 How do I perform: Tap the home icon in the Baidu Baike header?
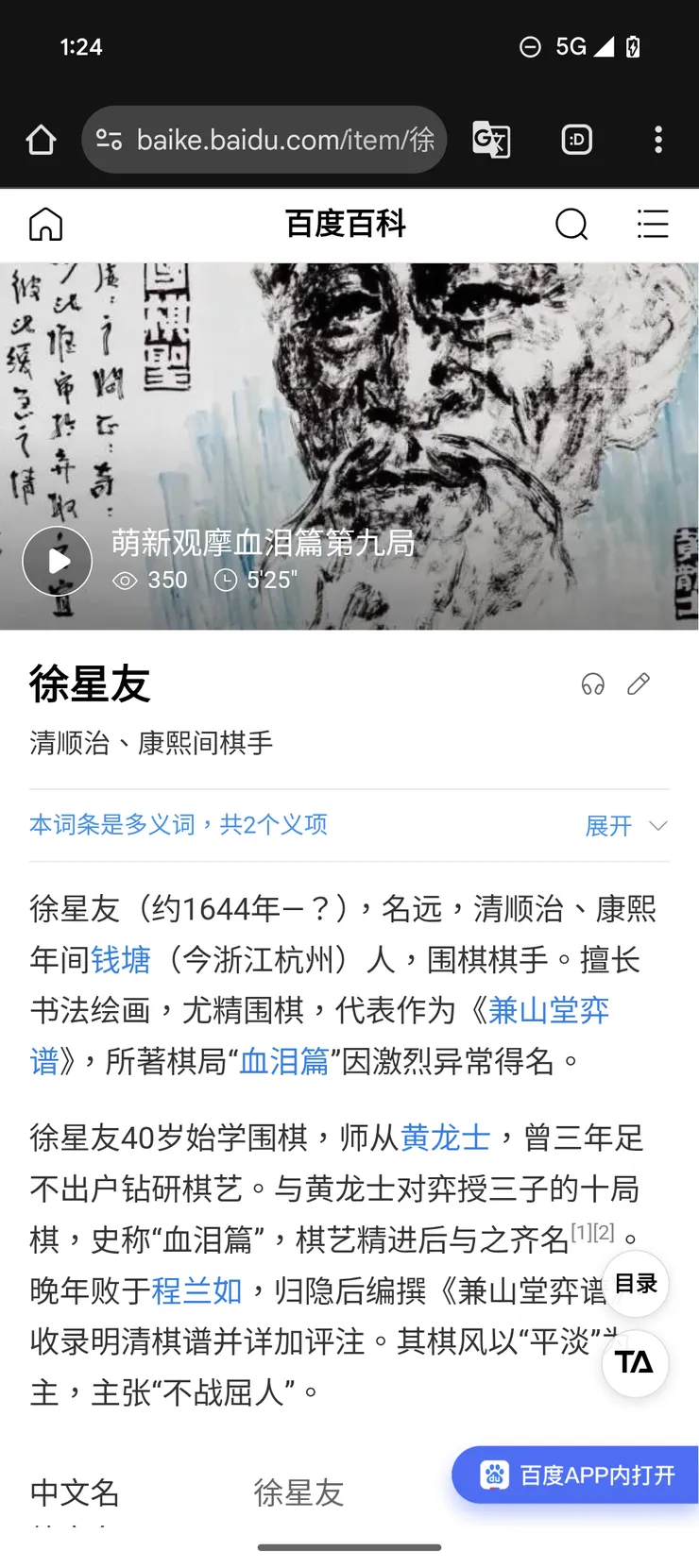44,225
